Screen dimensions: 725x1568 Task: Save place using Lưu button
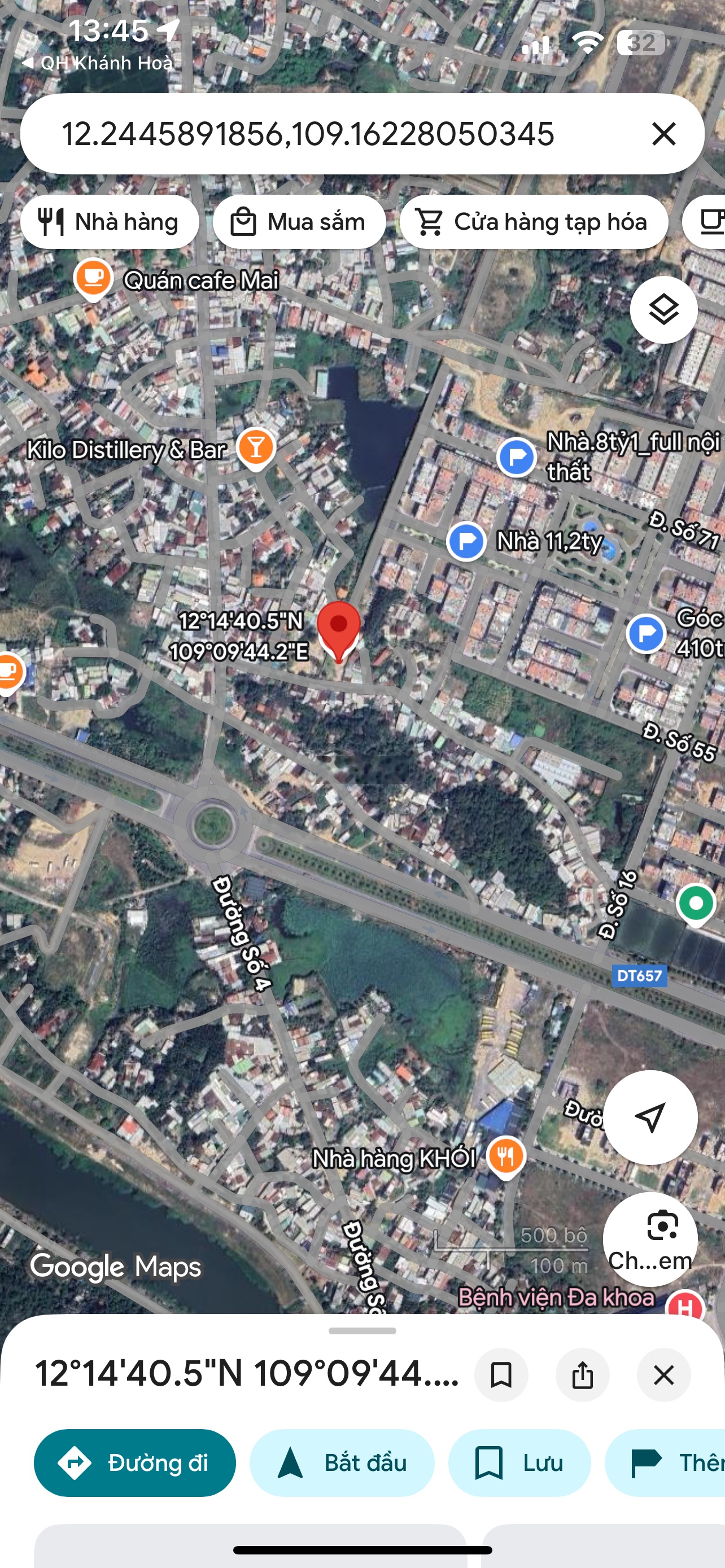tap(519, 1462)
